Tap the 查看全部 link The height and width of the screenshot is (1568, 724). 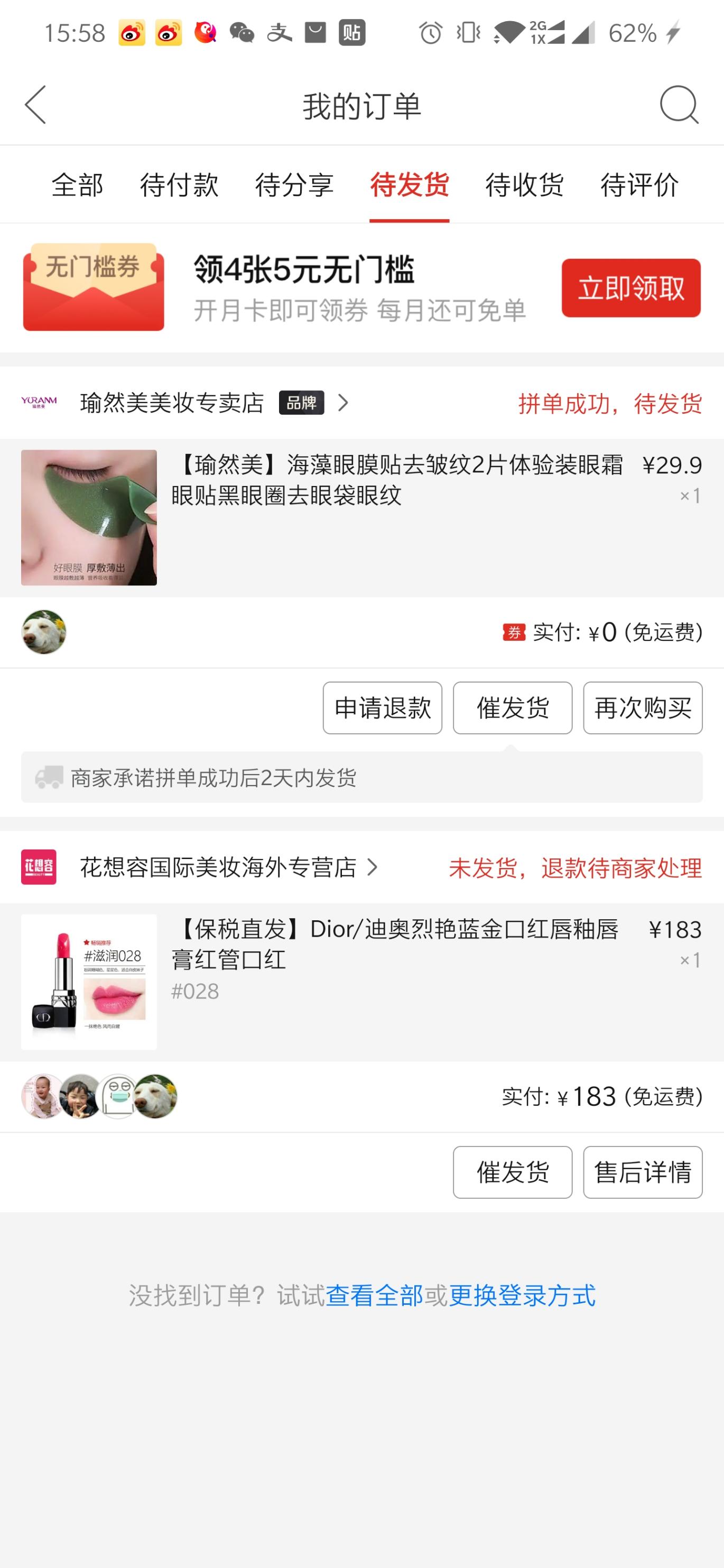click(x=374, y=1295)
